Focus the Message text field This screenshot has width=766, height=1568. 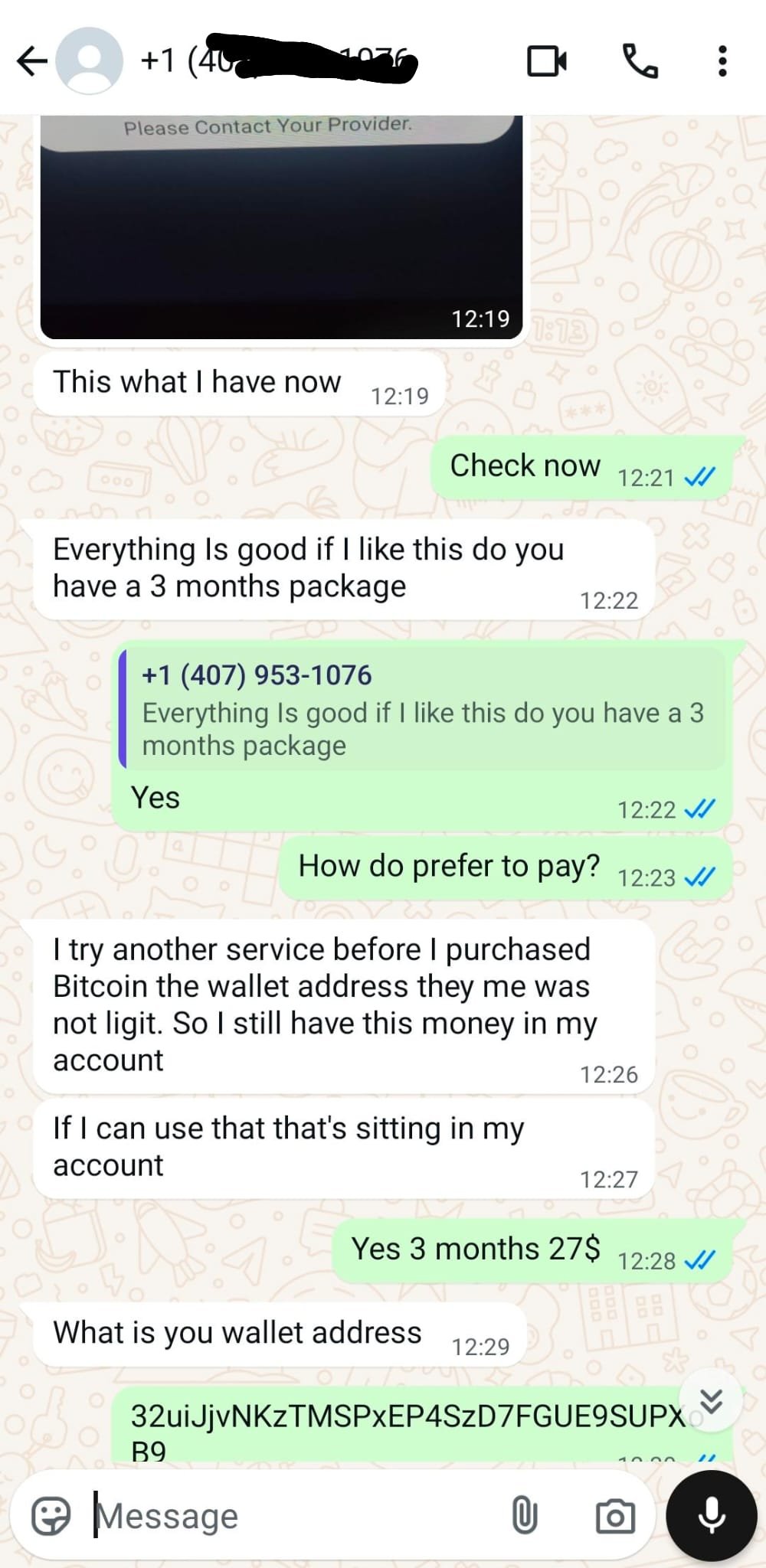[x=291, y=1515]
